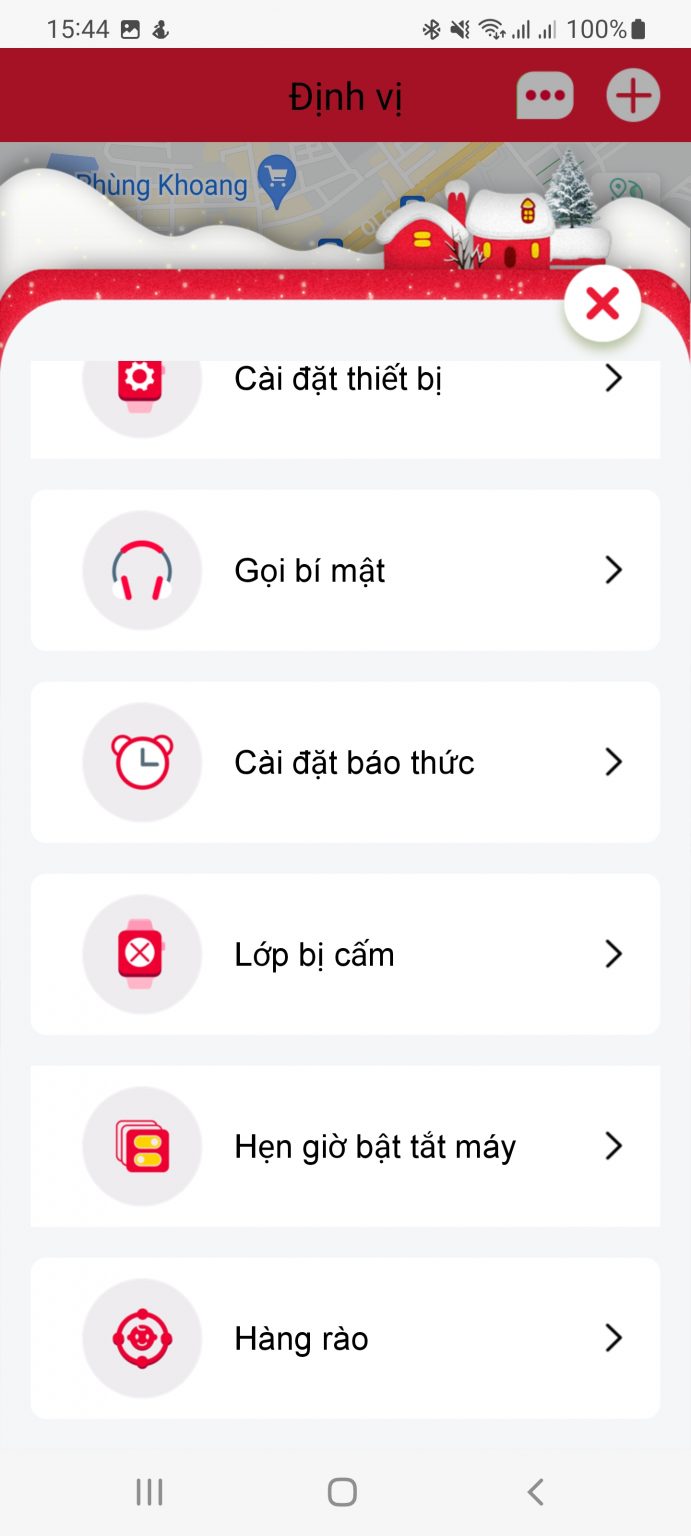This screenshot has height=1536, width=691.
Task: Open Lớp bị cấm
Action: pos(345,954)
